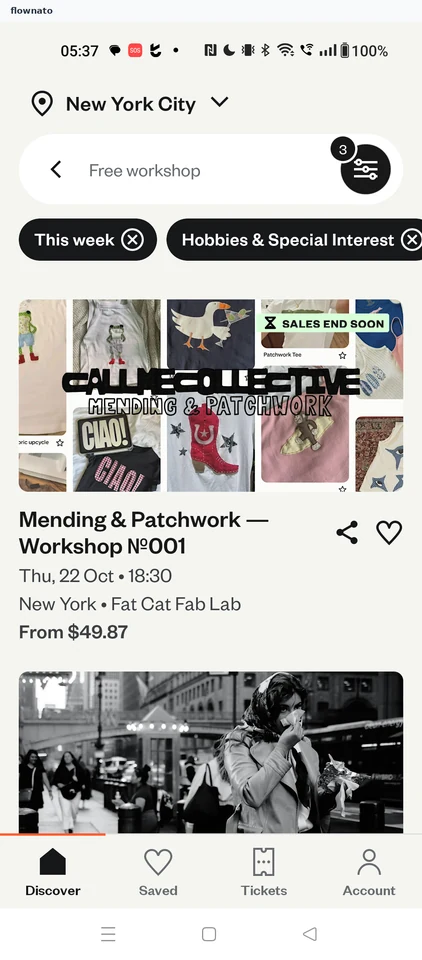Tap the system back button
This screenshot has width=422, height=960.
tap(310, 934)
